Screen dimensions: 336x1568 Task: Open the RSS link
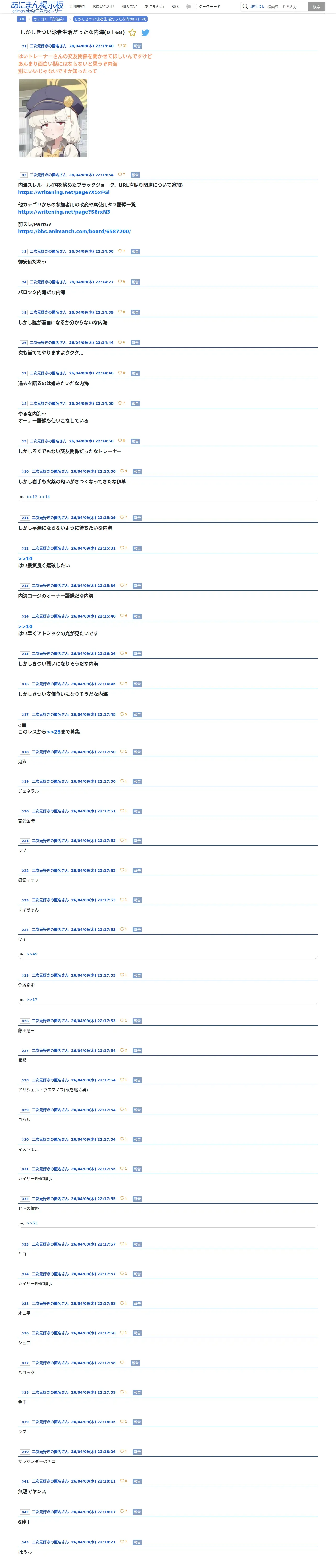(175, 7)
